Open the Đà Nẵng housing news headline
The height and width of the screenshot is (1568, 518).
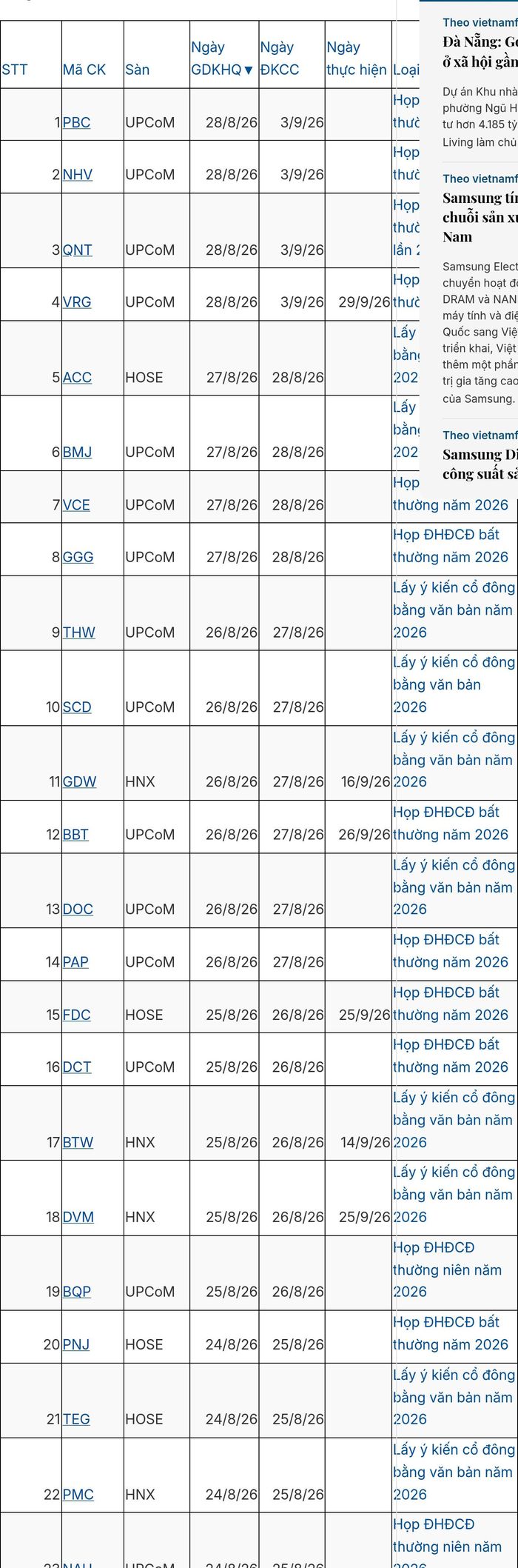[x=480, y=52]
